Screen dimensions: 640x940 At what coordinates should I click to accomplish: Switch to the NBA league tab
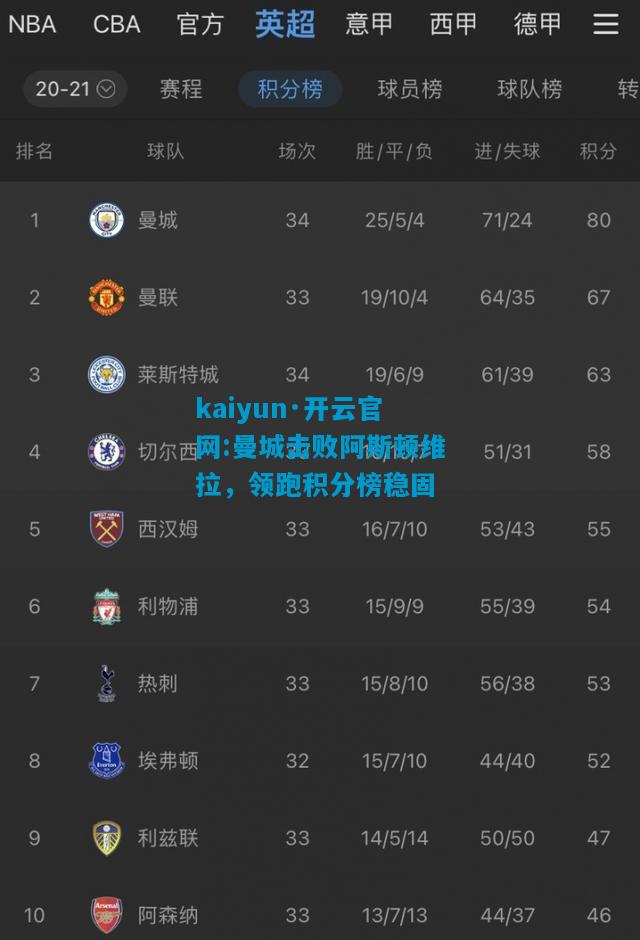tap(32, 24)
